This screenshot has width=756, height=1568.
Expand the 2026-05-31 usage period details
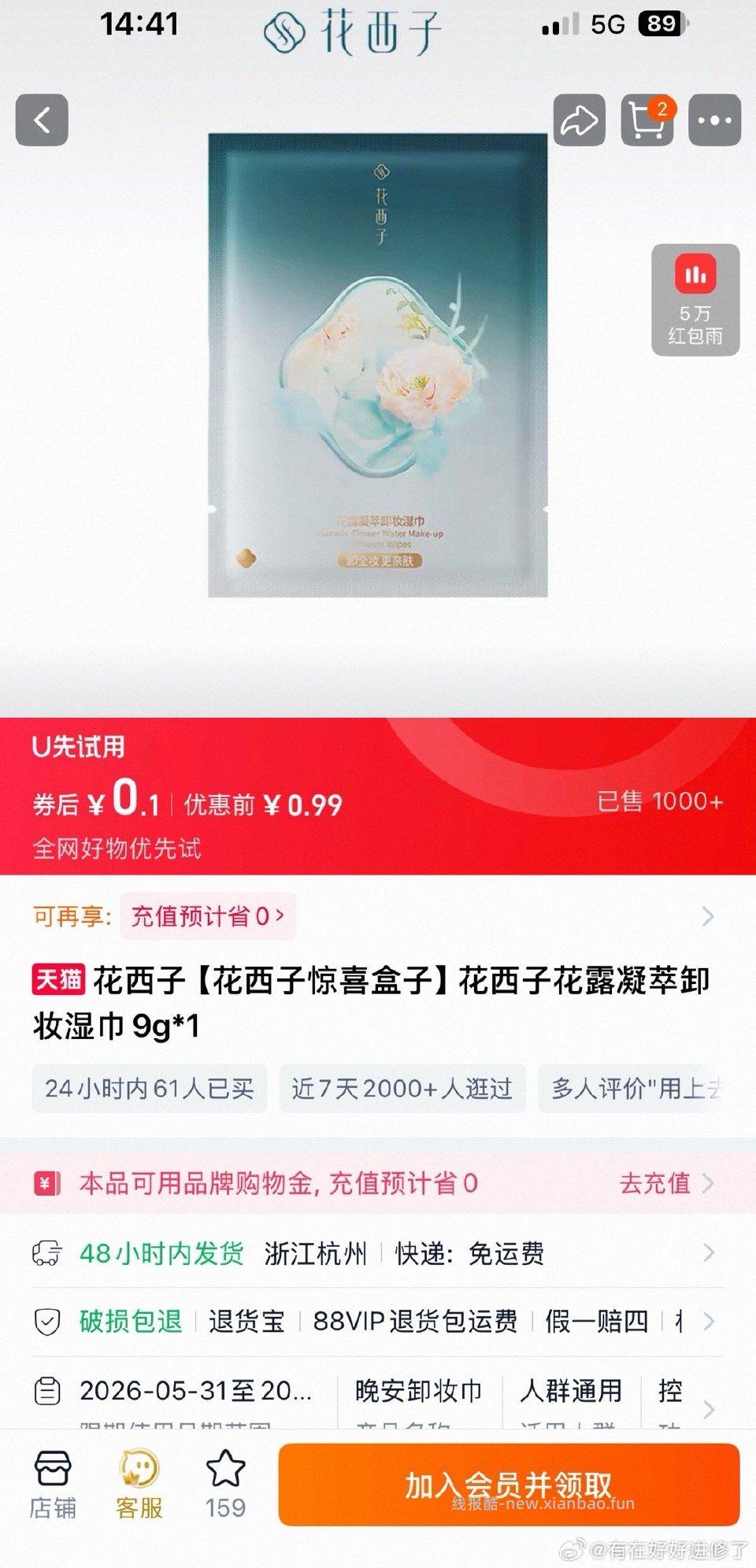(x=378, y=1392)
